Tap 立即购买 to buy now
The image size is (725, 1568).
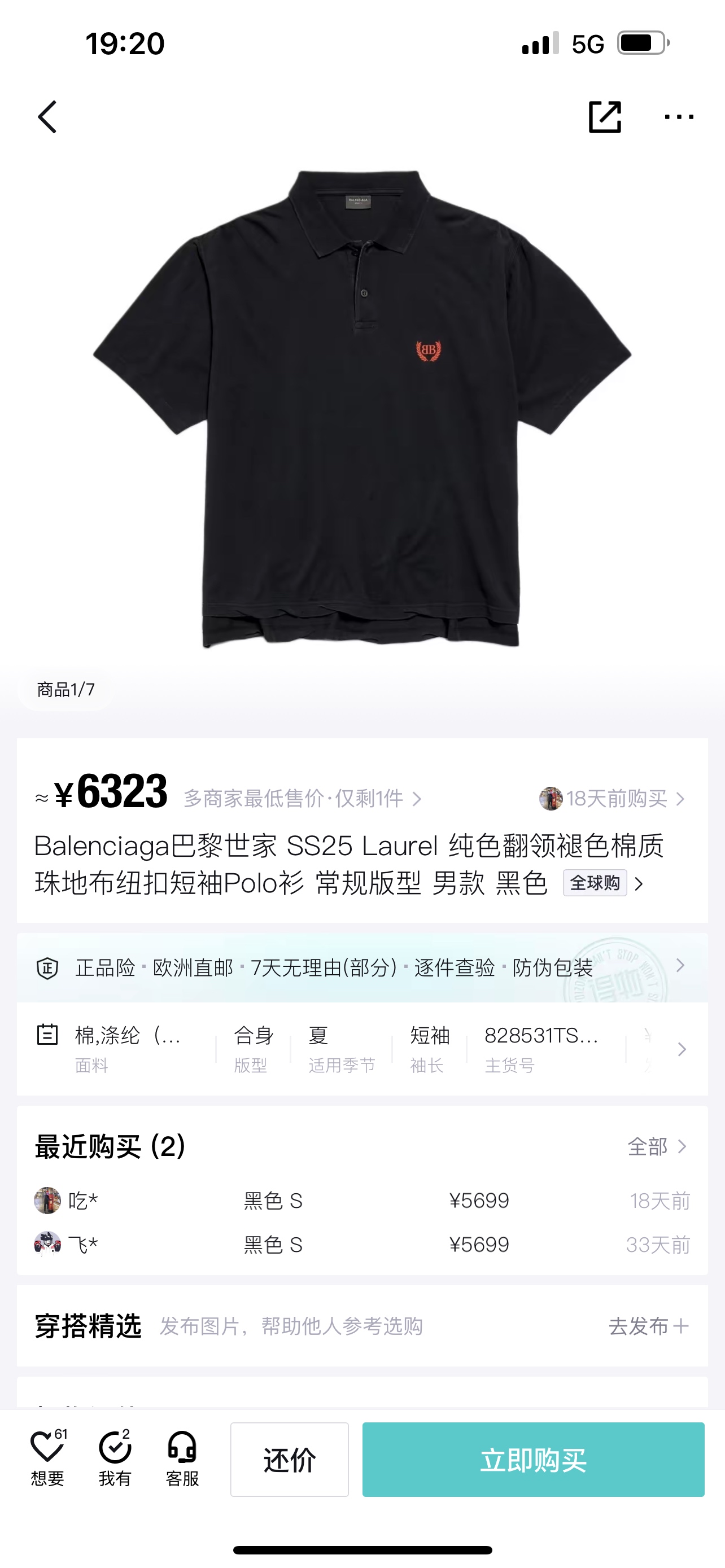[532, 1460]
